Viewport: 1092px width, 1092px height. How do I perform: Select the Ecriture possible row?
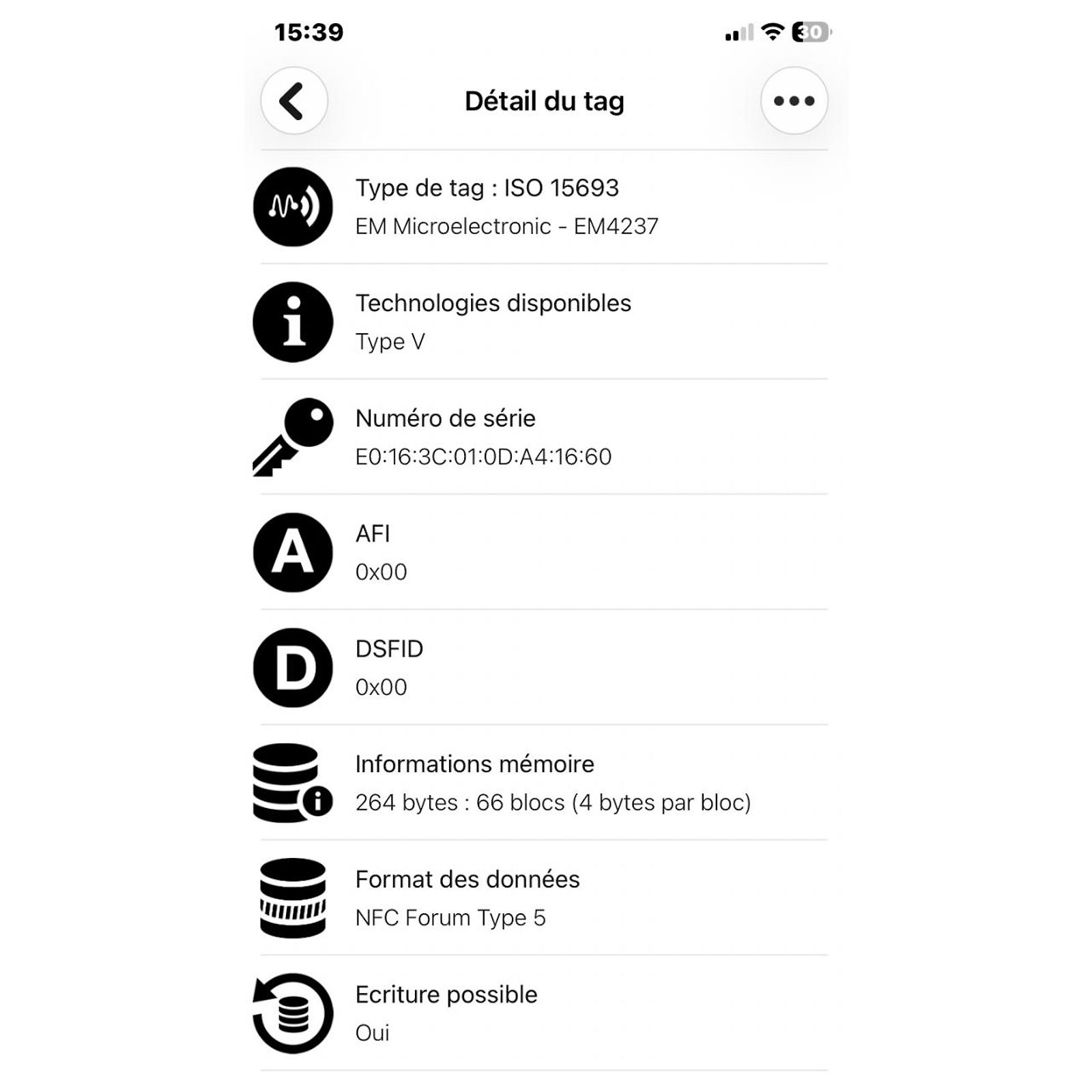(x=544, y=1014)
